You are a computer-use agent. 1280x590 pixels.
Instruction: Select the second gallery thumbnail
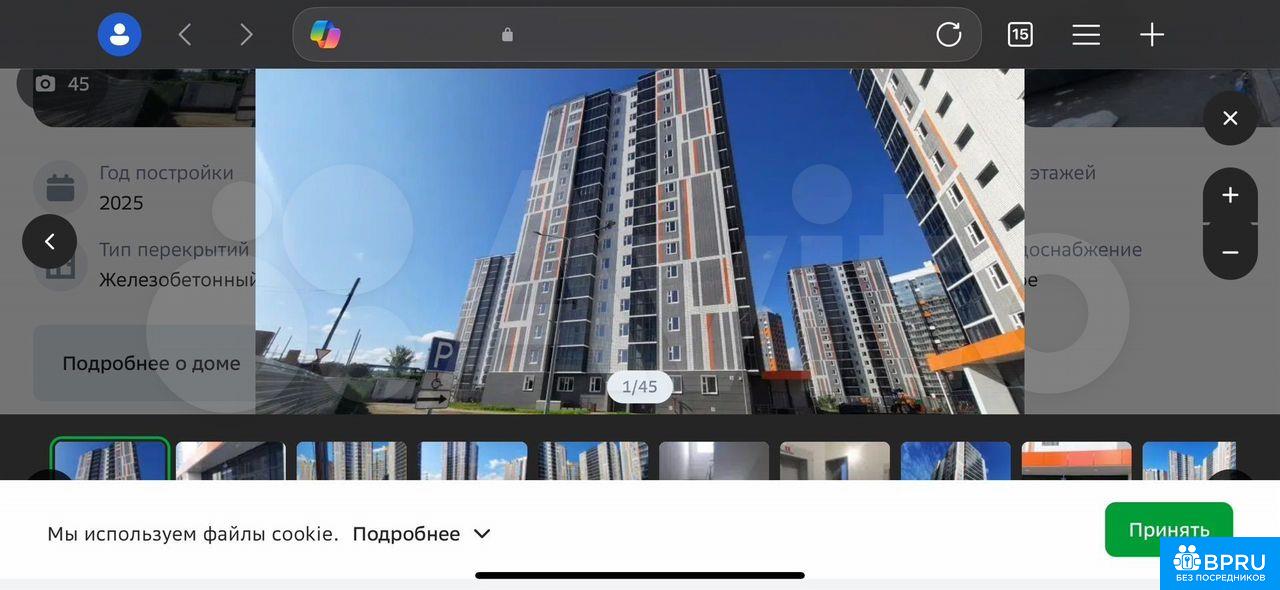tap(231, 461)
